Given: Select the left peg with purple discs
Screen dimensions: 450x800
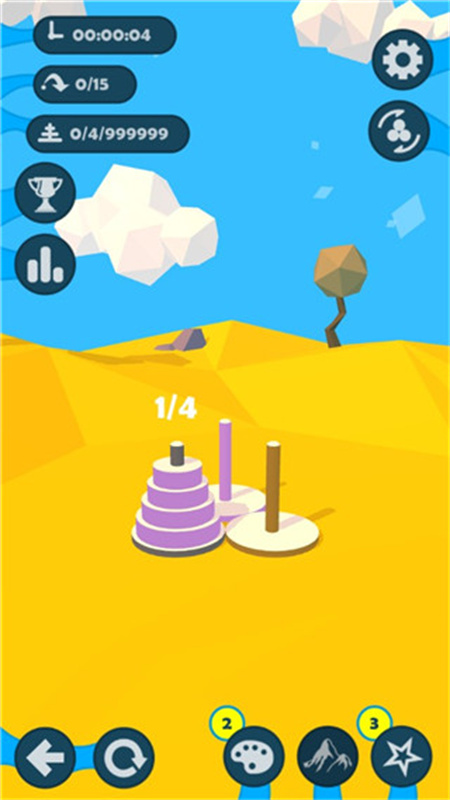Looking at the screenshot, I should click(178, 500).
